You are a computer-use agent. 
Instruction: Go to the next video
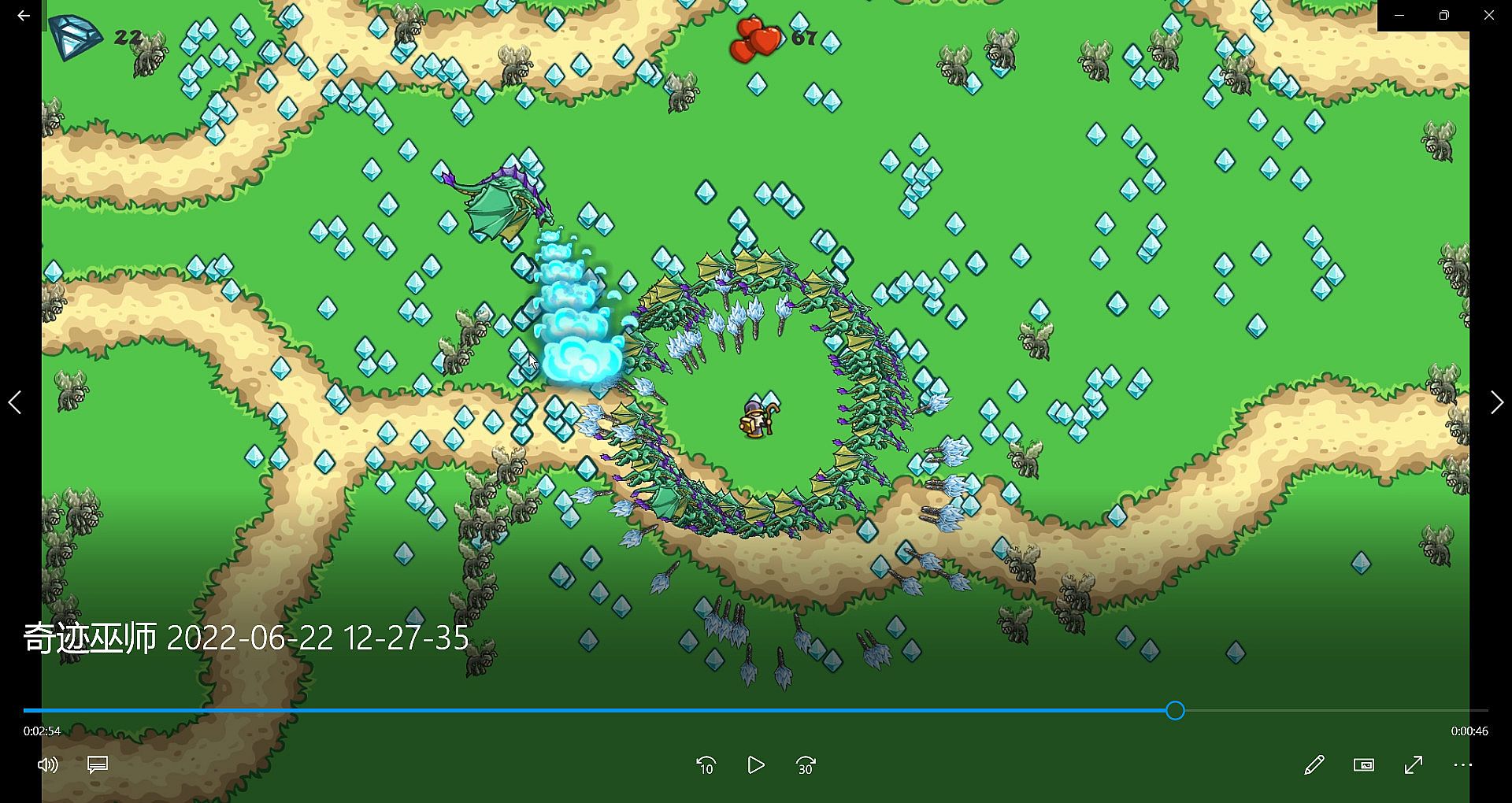pos(1496,403)
